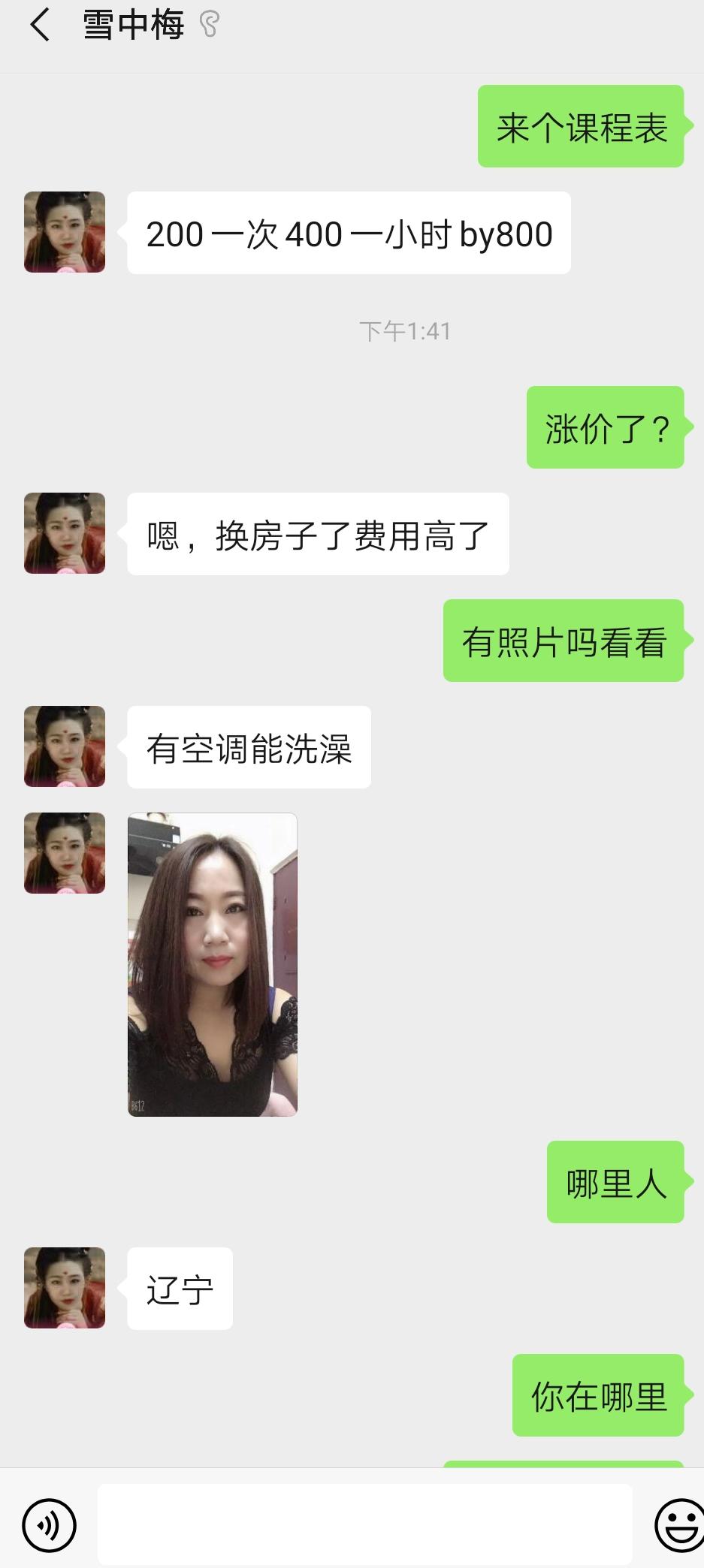
Task: Open the emoji picker
Action: point(678,1524)
